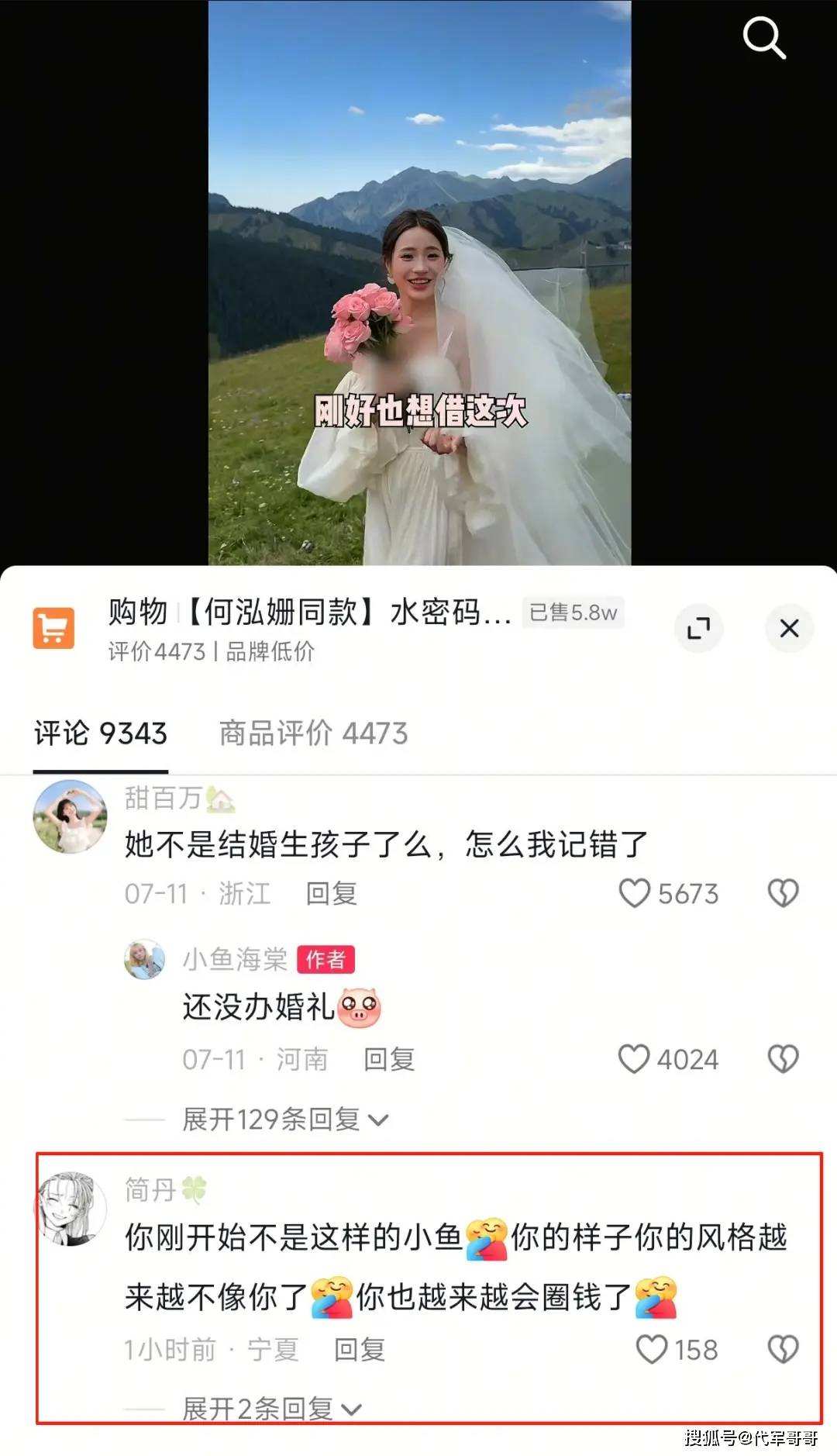Close the comments panel
837x1456 pixels.
pos(789,628)
